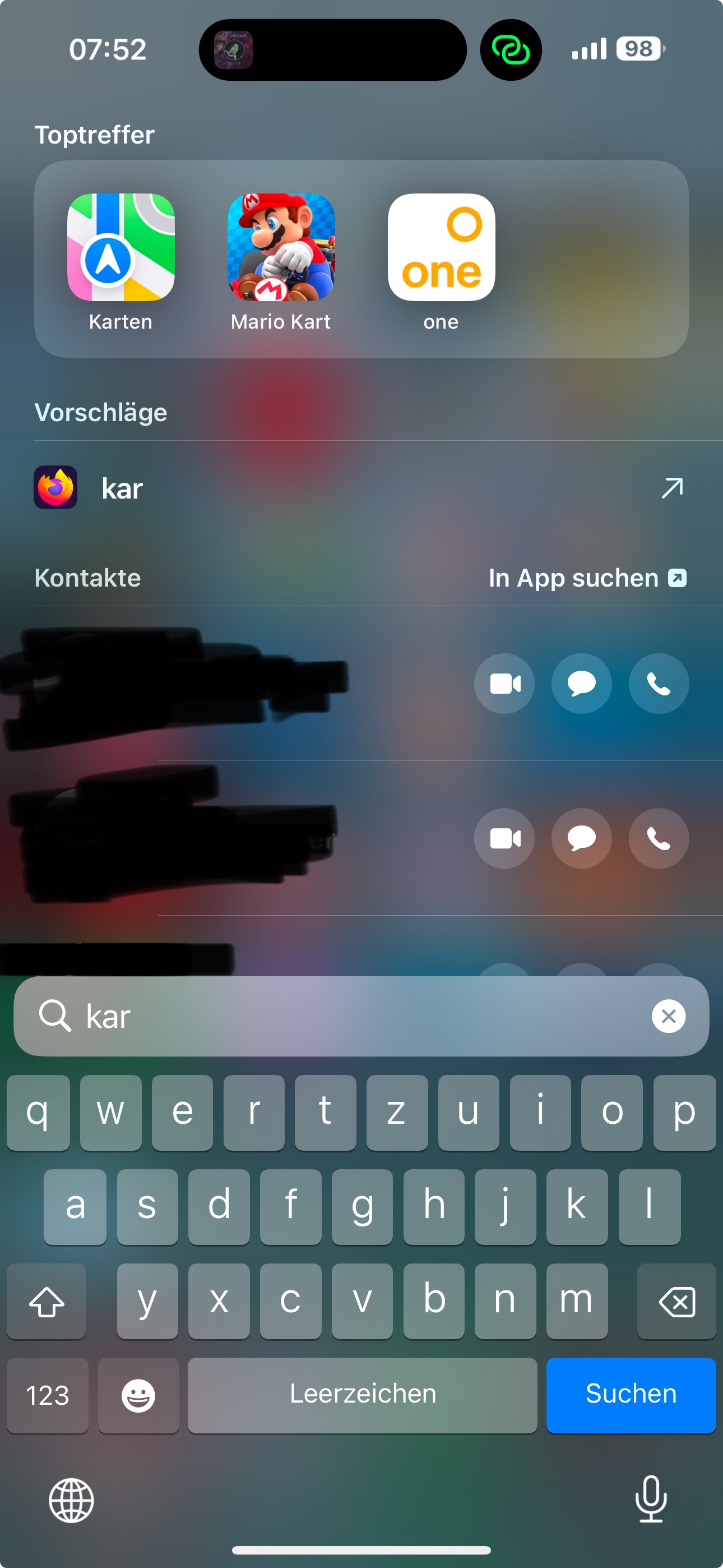This screenshot has height=1568, width=723.
Task: Switch to the 123 number keyboard
Action: pos(48,1395)
